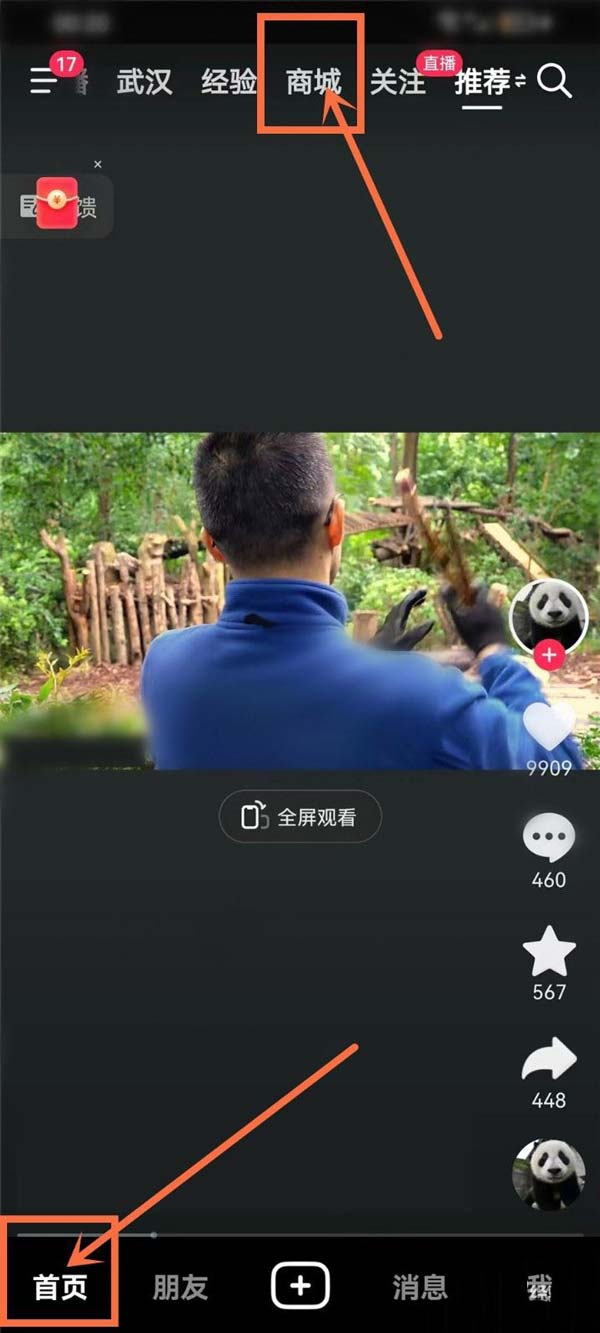Tap 全屏观看 to watch fullscreen

301,817
